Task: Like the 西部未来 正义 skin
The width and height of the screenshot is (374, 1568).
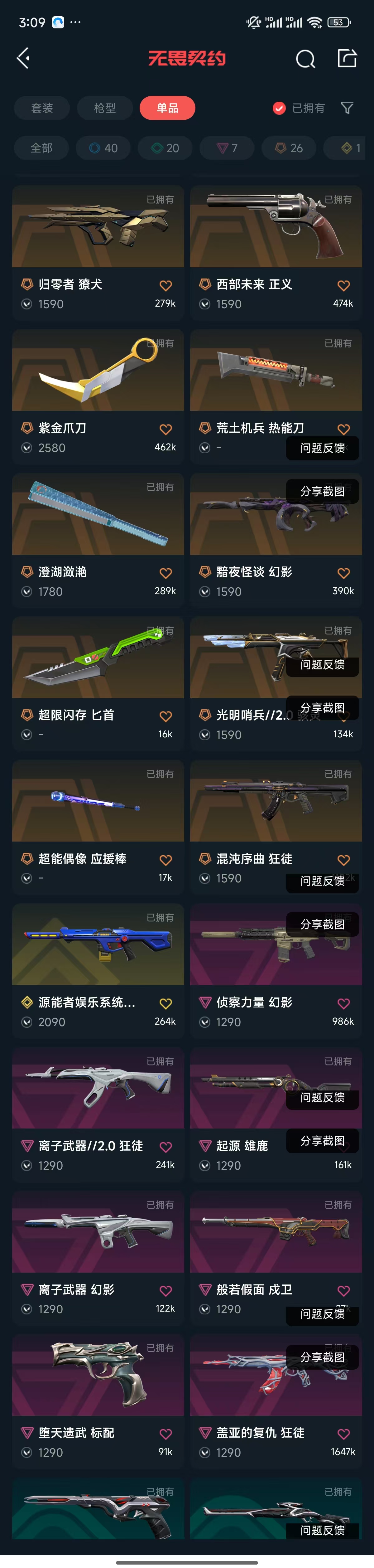Action: pyautogui.click(x=343, y=285)
